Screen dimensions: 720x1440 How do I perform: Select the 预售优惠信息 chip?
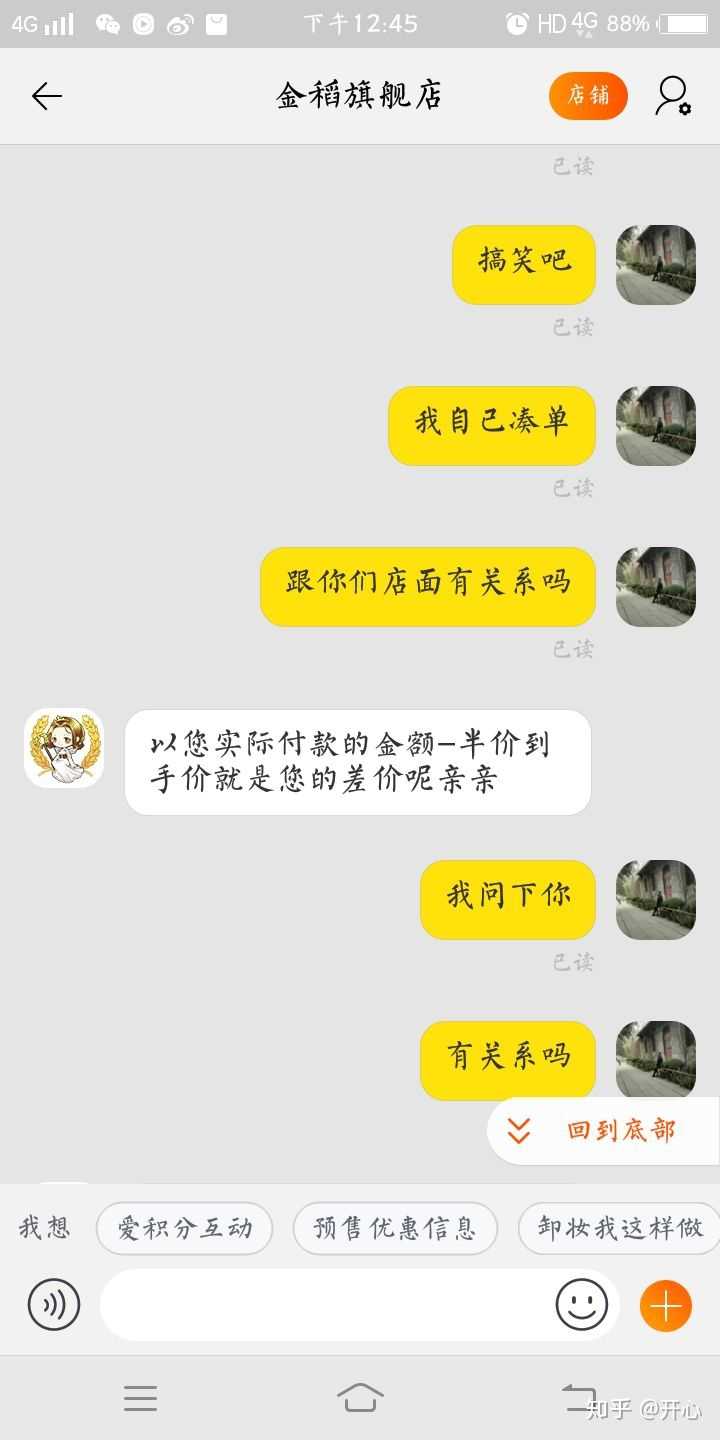tap(394, 1228)
